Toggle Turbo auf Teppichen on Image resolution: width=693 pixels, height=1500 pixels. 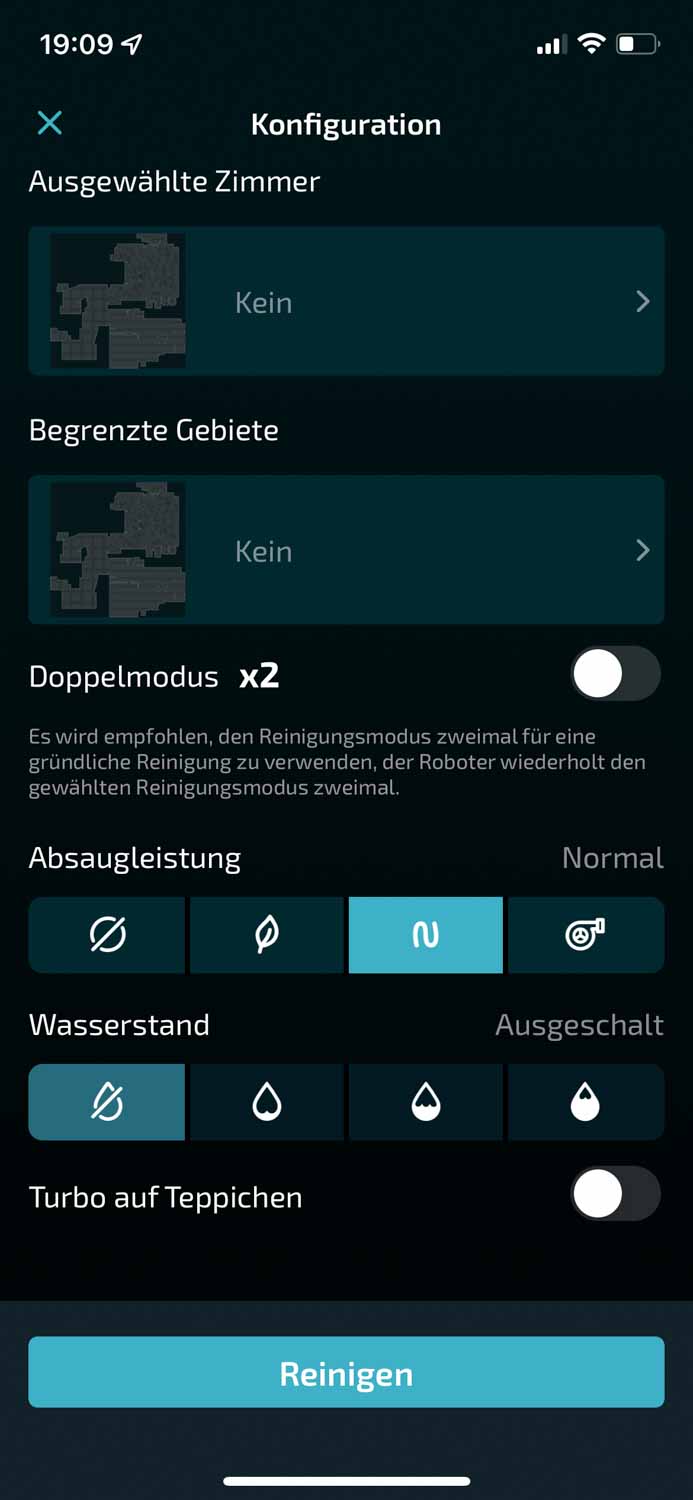614,1194
